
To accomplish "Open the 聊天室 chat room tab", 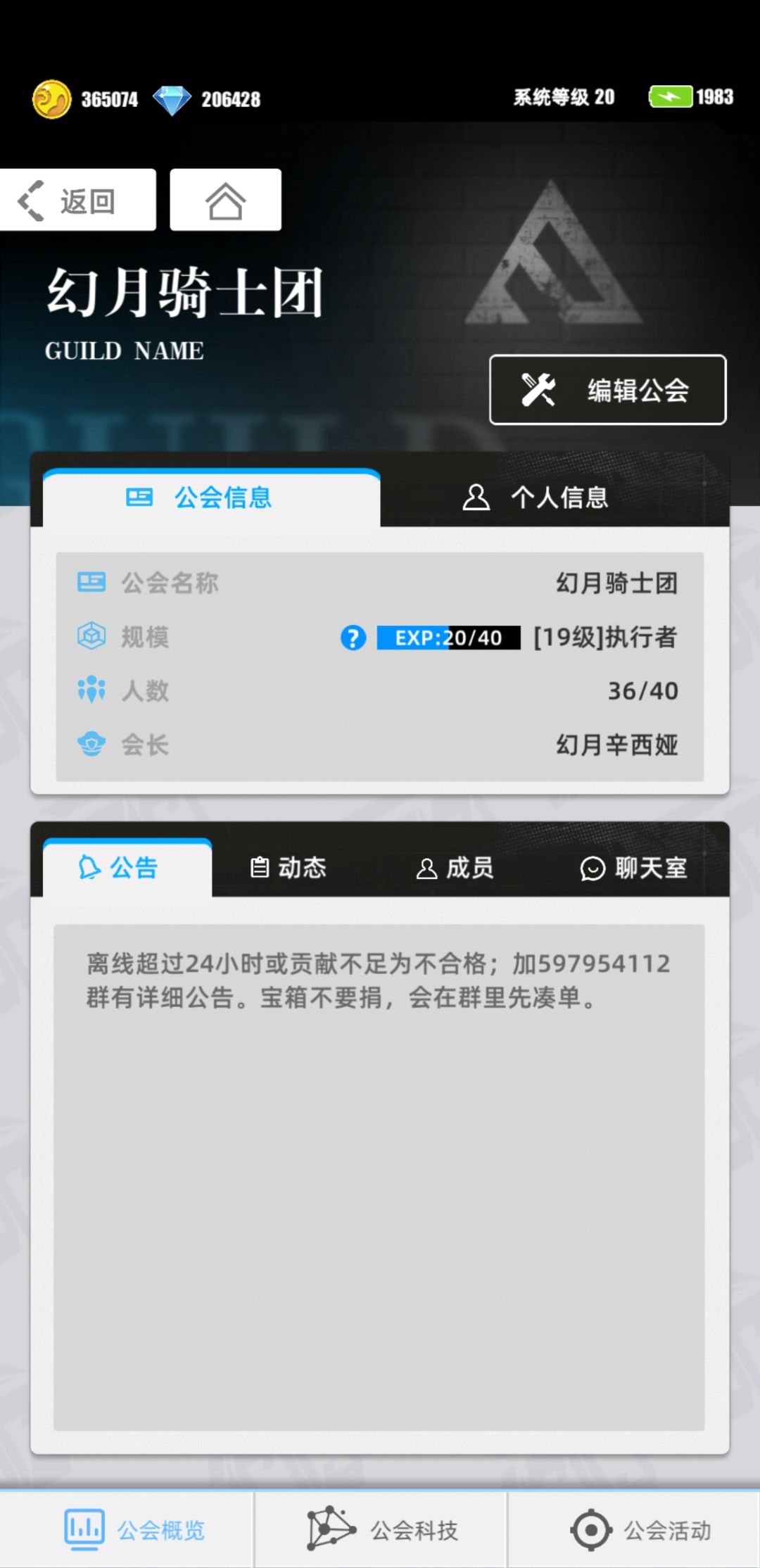I will pos(633,868).
